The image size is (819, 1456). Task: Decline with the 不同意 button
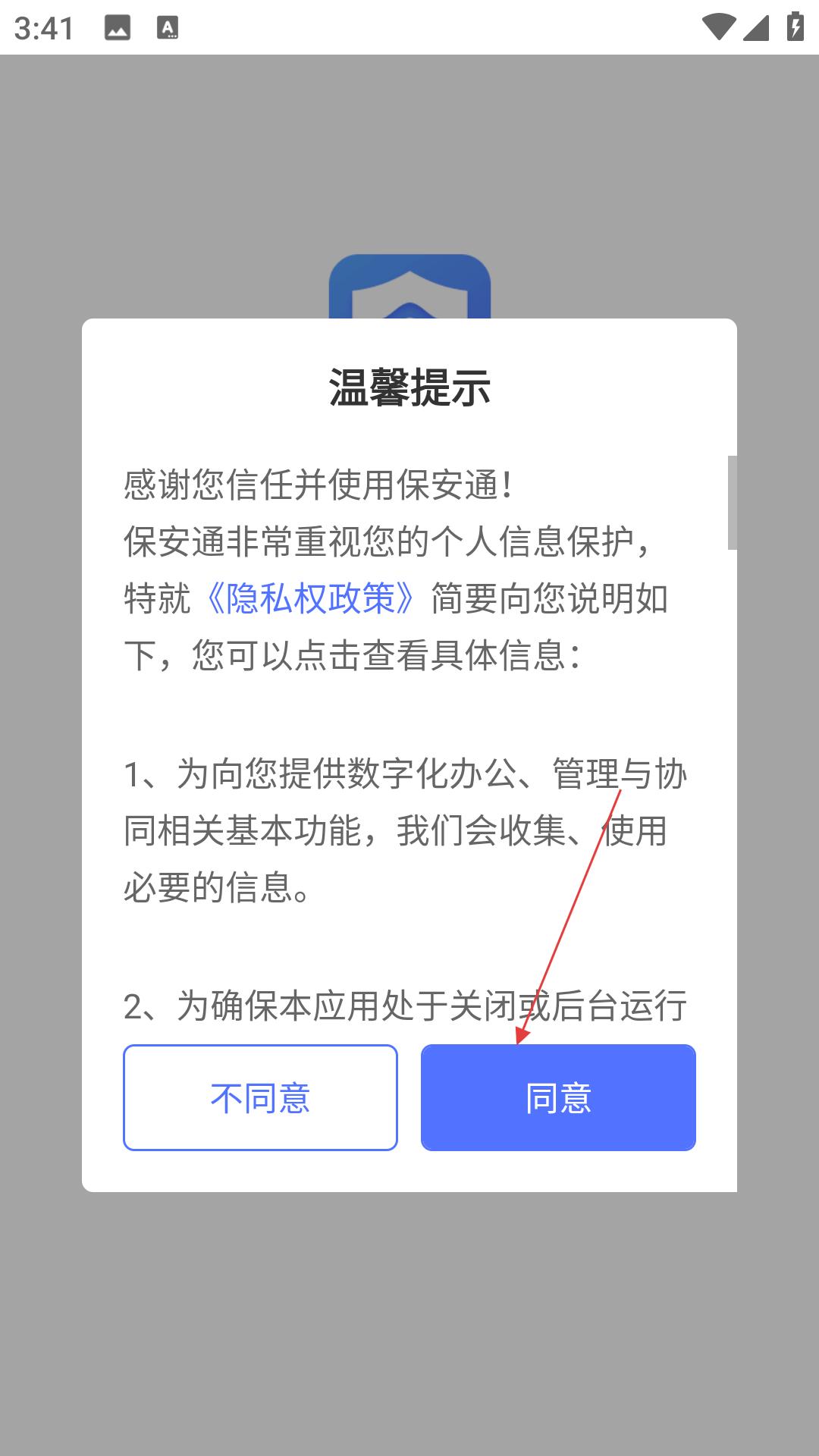pyautogui.click(x=260, y=1097)
